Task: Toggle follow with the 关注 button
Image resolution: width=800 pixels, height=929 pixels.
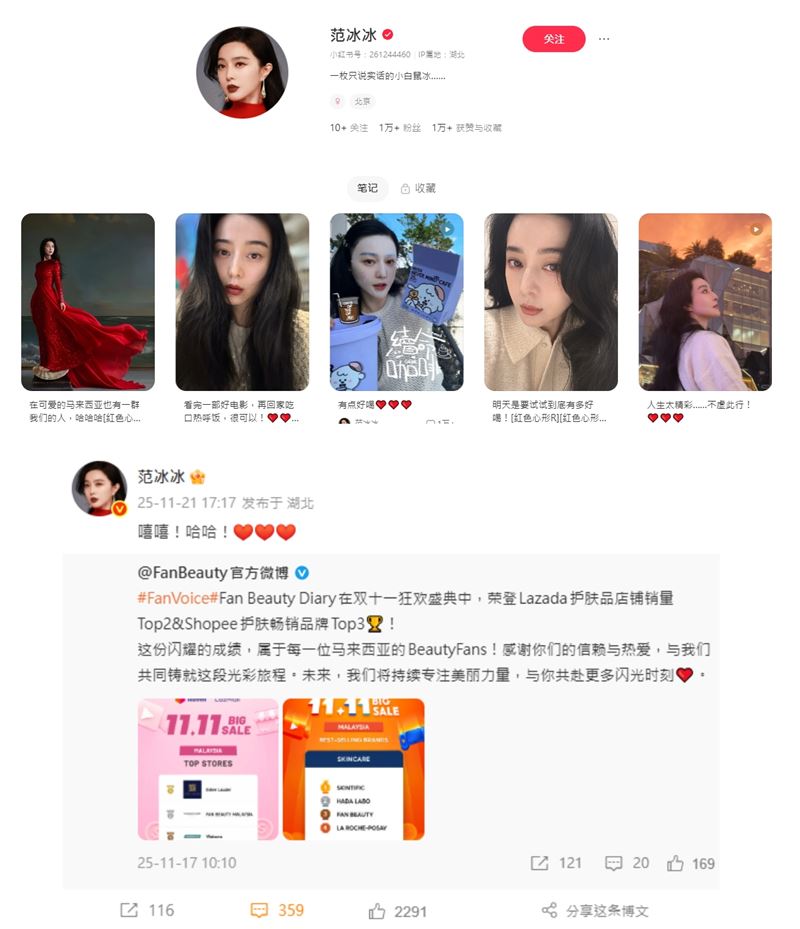Action: coord(555,40)
